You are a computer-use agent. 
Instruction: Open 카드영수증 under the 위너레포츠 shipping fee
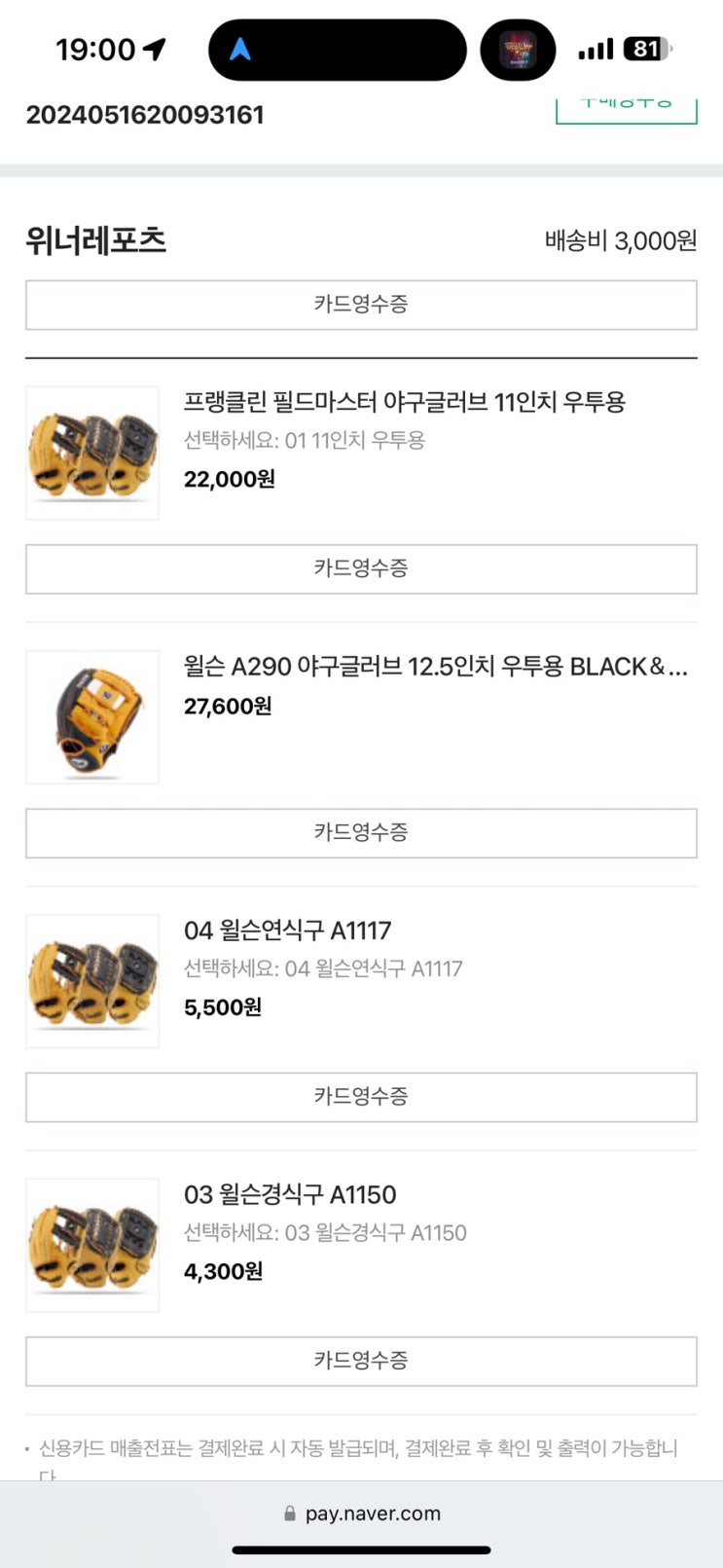(x=361, y=305)
